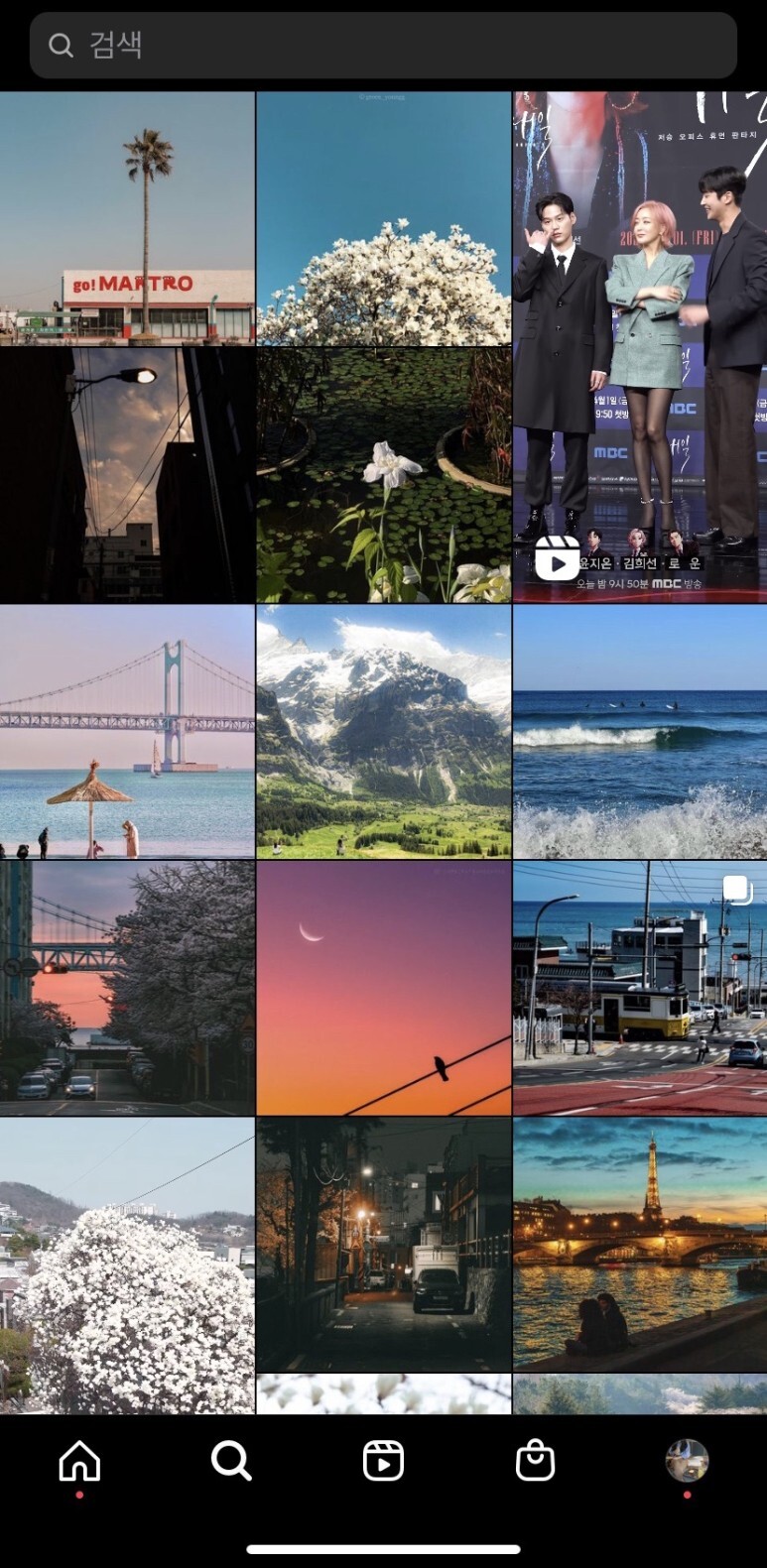Open the go! MARTRO palm tree photo
The image size is (767, 1568).
coord(127,218)
